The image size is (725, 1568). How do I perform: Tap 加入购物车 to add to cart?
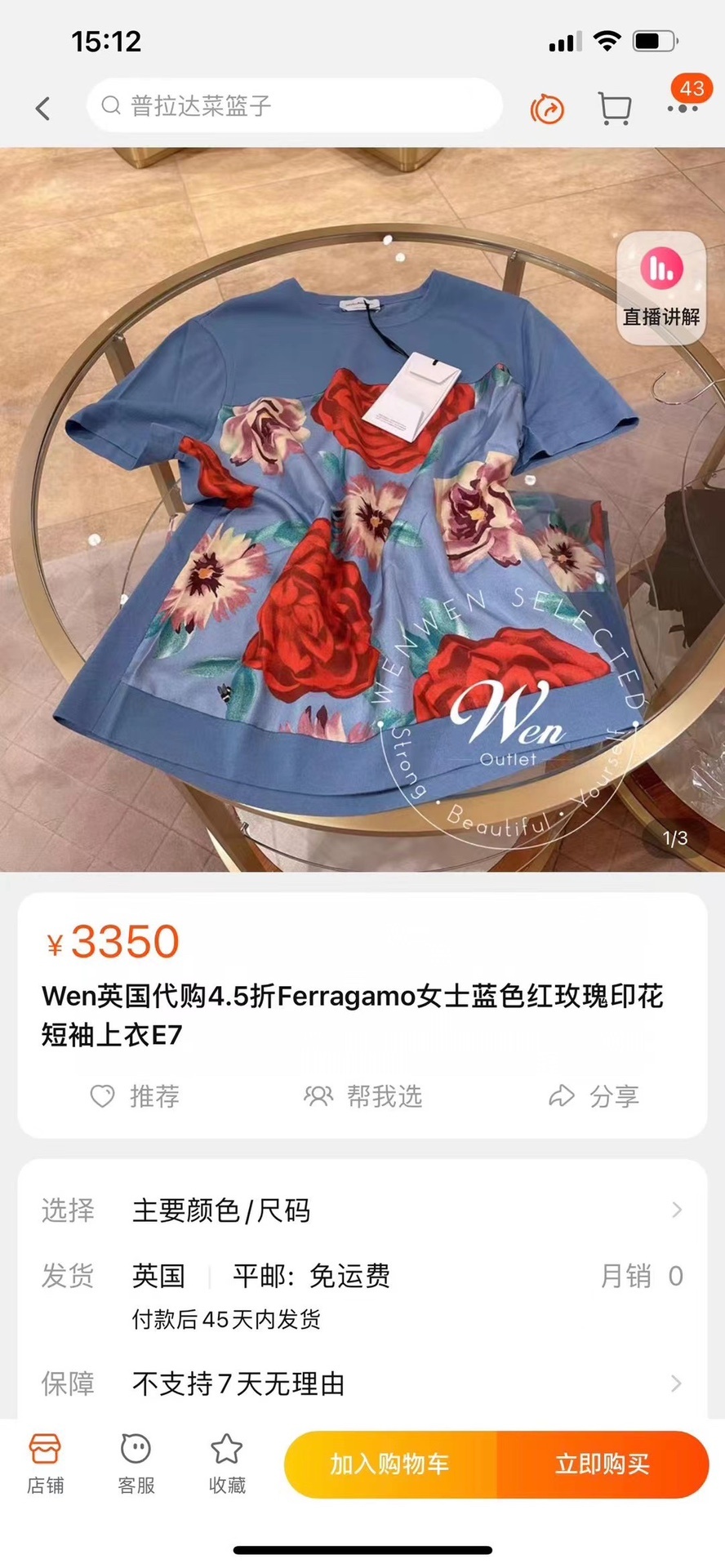click(x=389, y=1464)
